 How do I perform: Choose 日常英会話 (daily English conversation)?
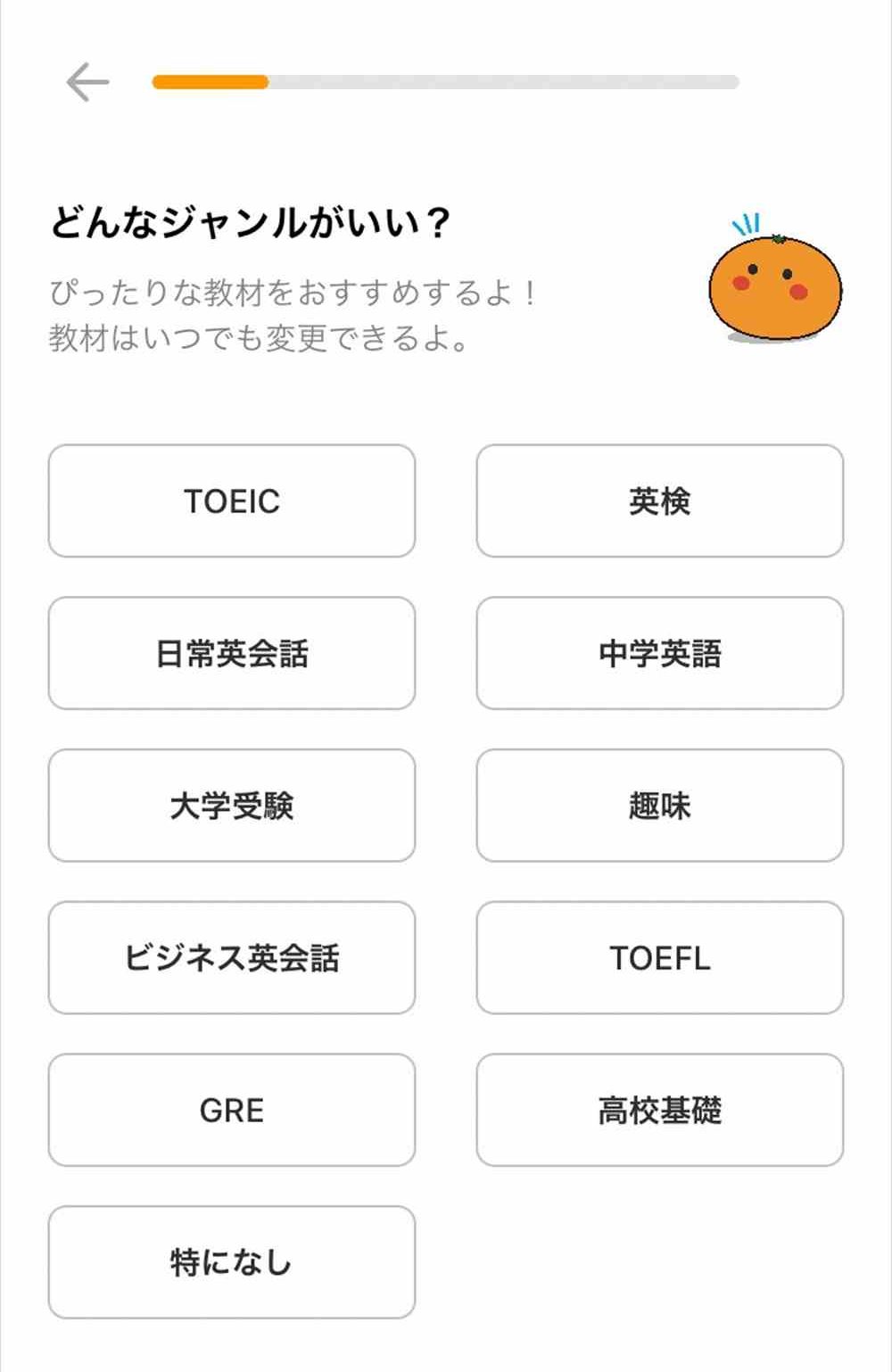(x=231, y=653)
